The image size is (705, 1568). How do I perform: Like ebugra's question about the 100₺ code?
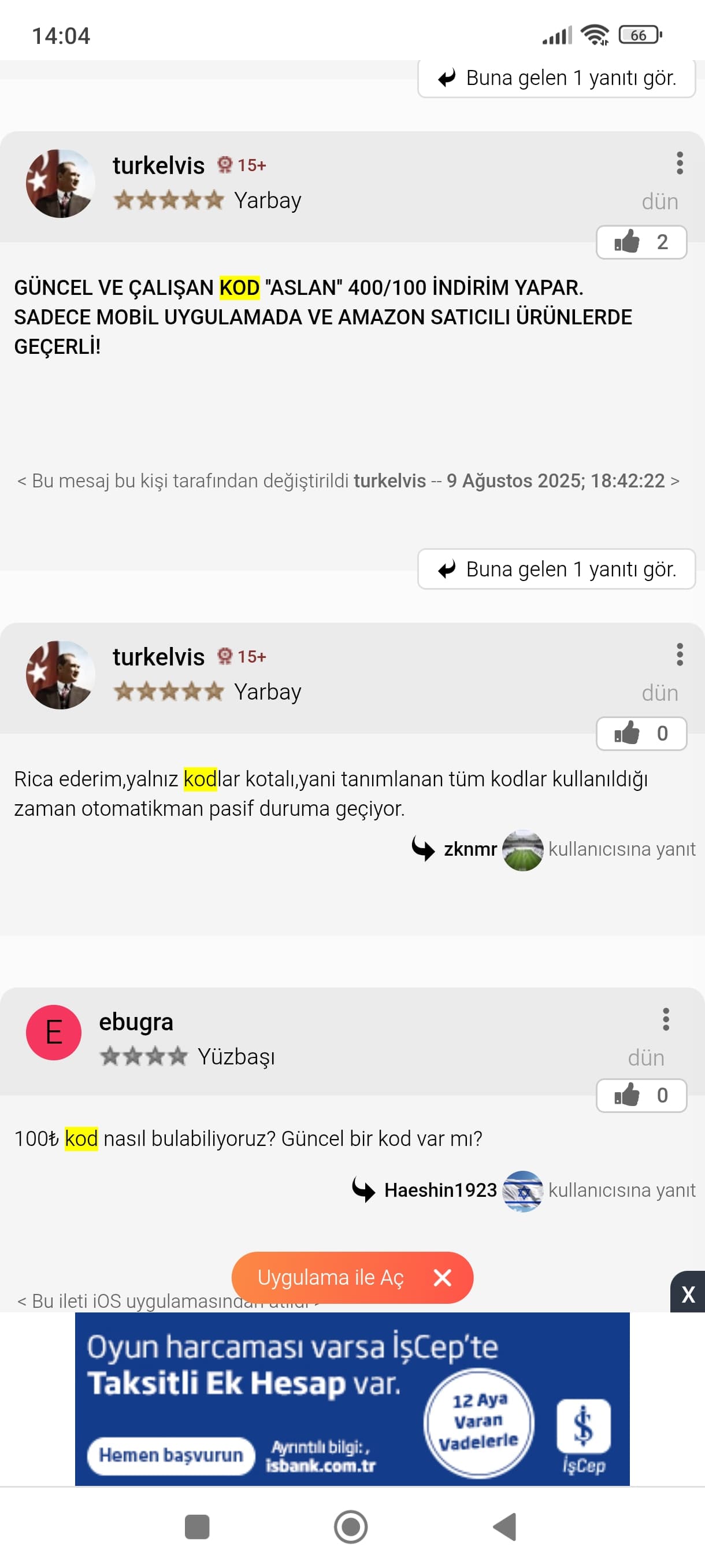[641, 1096]
